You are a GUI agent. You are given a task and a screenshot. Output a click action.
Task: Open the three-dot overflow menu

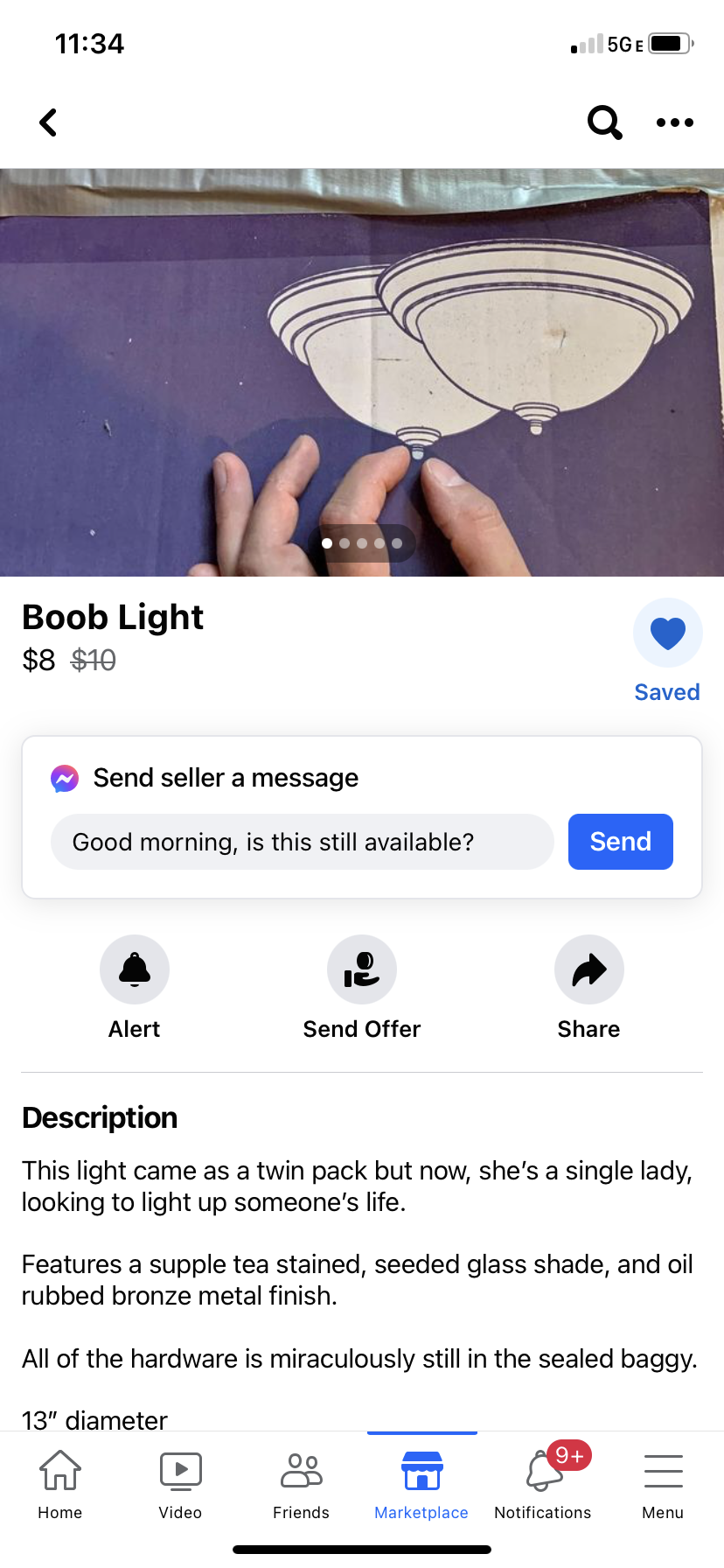click(674, 122)
